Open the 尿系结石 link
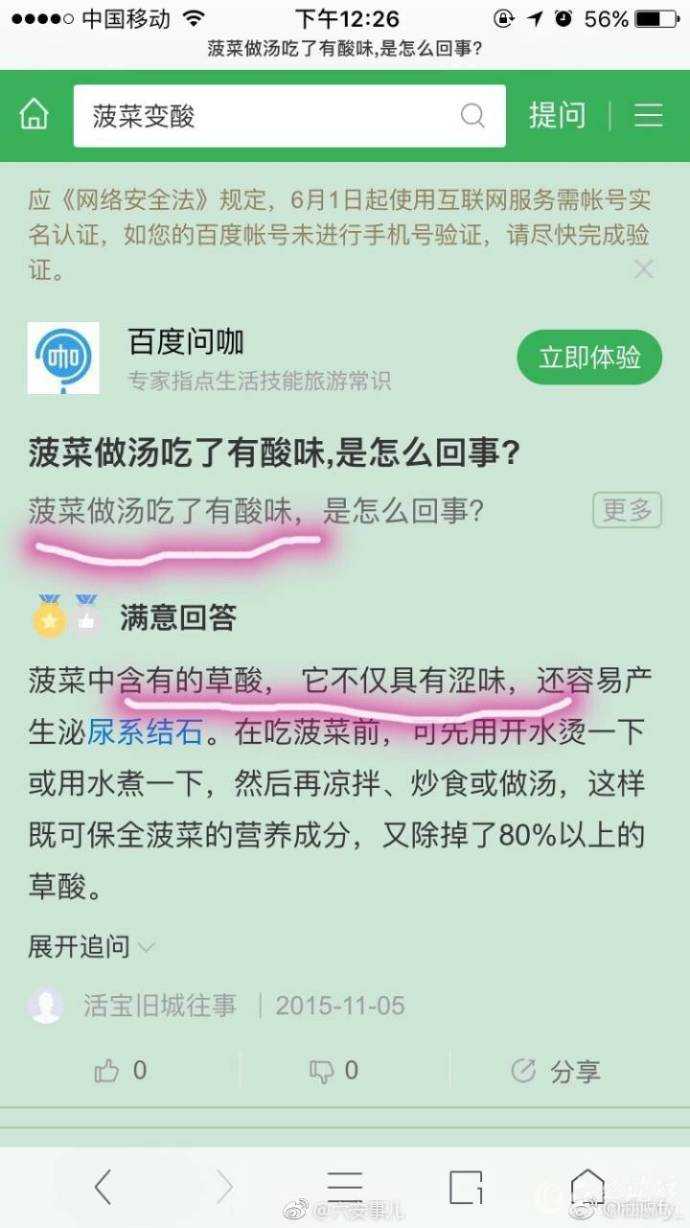The width and height of the screenshot is (690, 1228). (146, 732)
